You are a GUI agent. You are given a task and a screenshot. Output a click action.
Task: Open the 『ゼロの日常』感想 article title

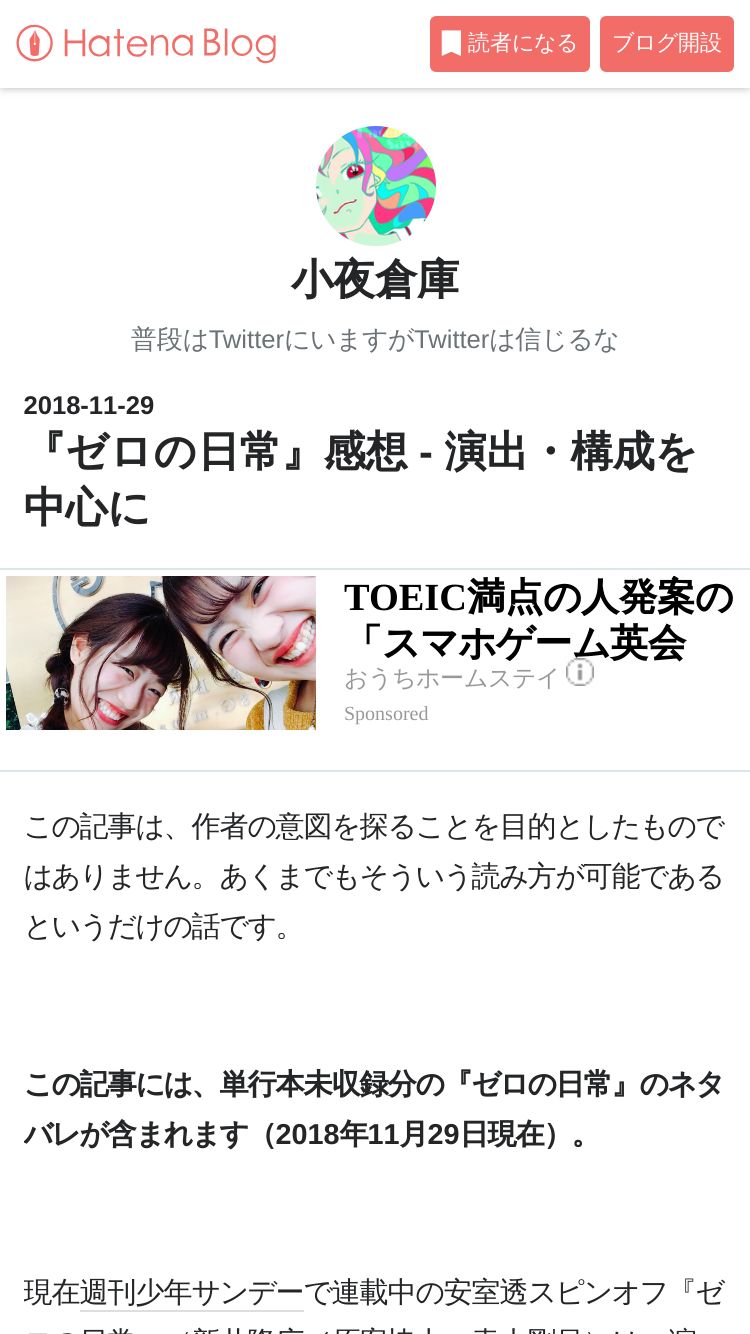360,479
